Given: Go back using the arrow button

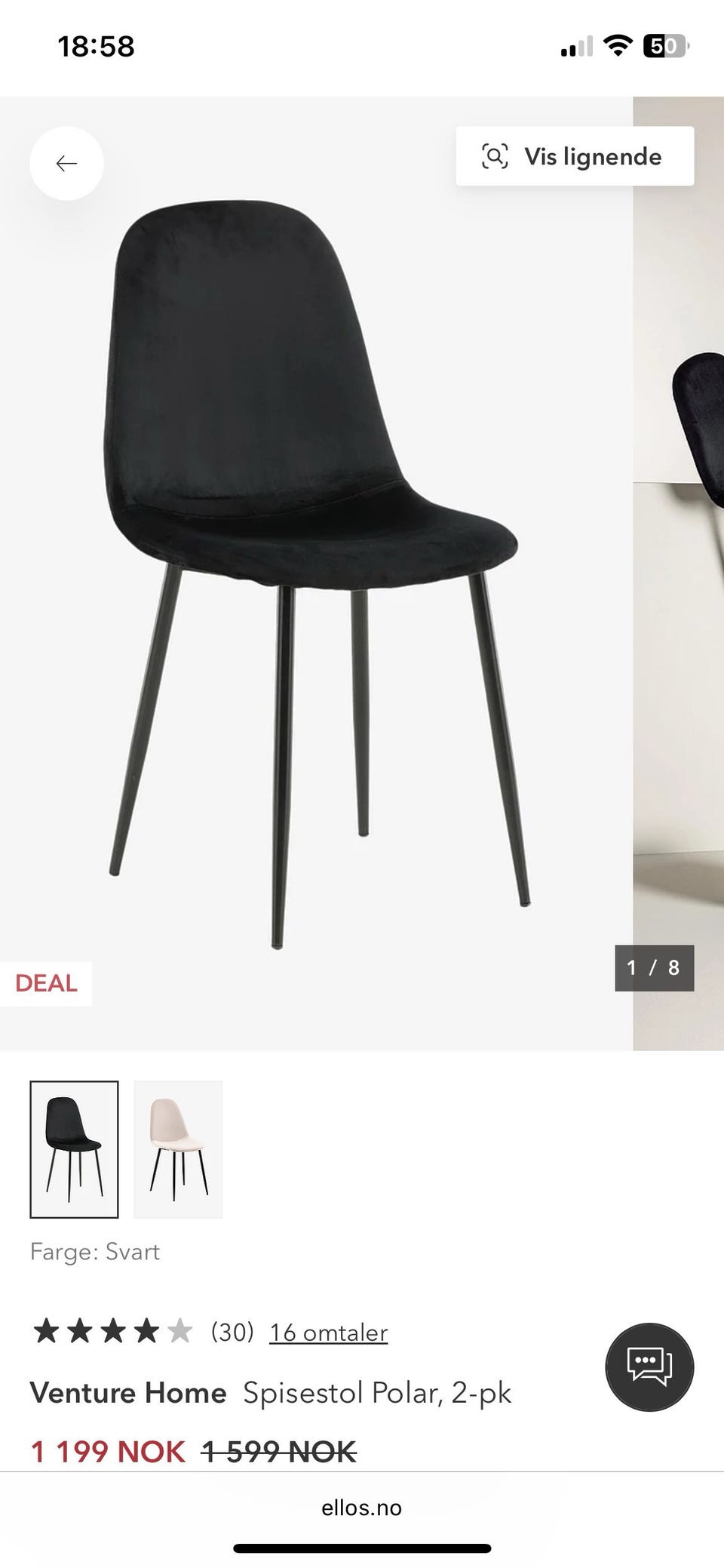Looking at the screenshot, I should point(66,163).
